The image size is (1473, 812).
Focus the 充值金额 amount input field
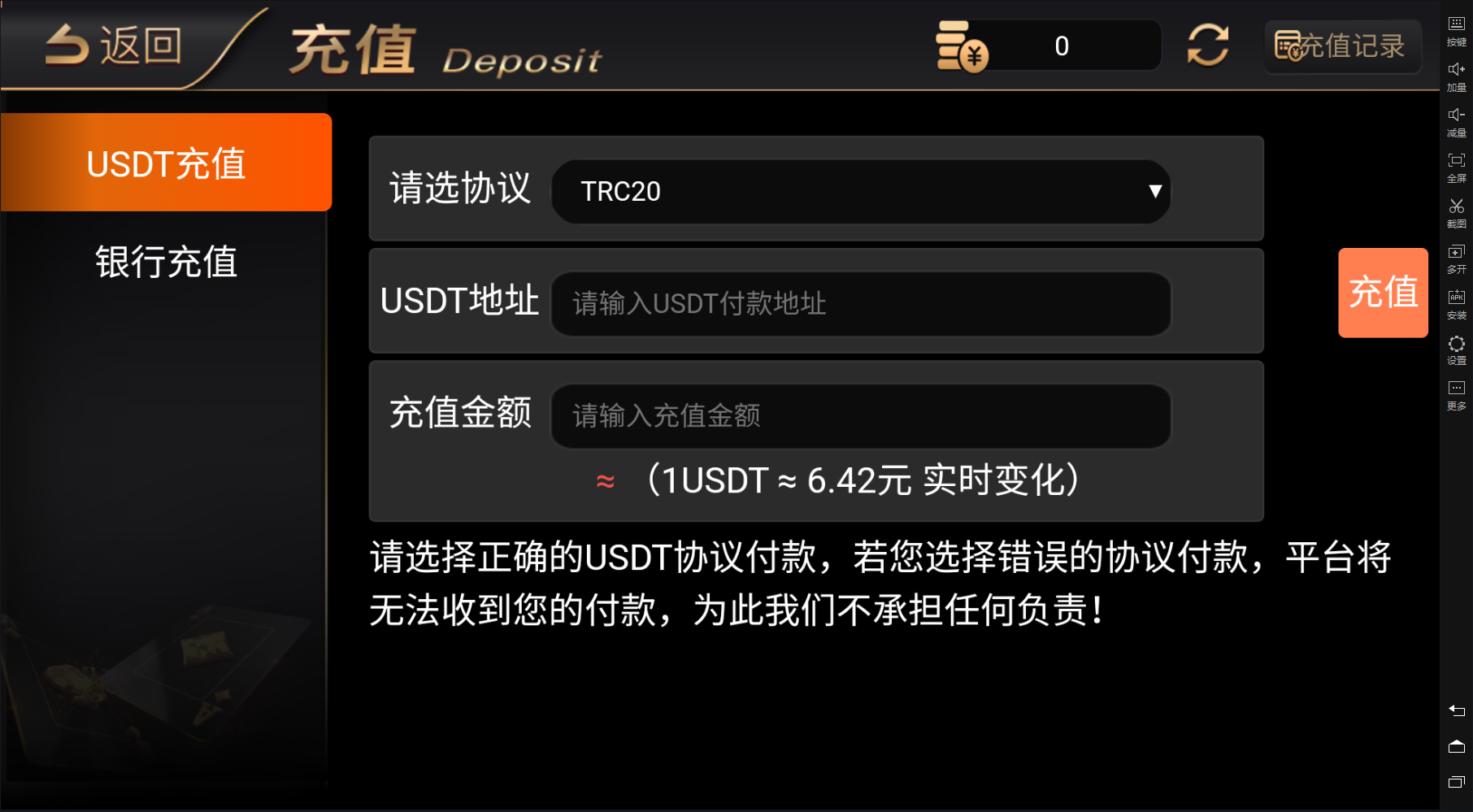tap(861, 416)
